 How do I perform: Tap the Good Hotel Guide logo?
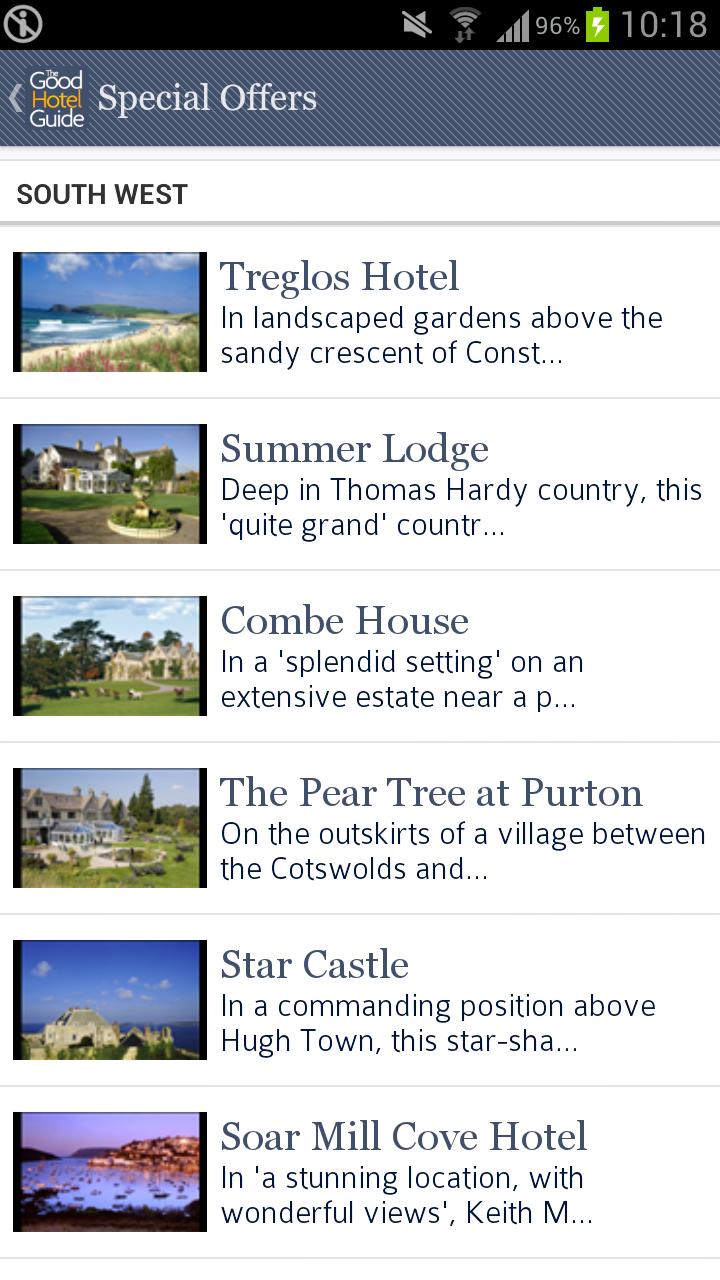57,96
